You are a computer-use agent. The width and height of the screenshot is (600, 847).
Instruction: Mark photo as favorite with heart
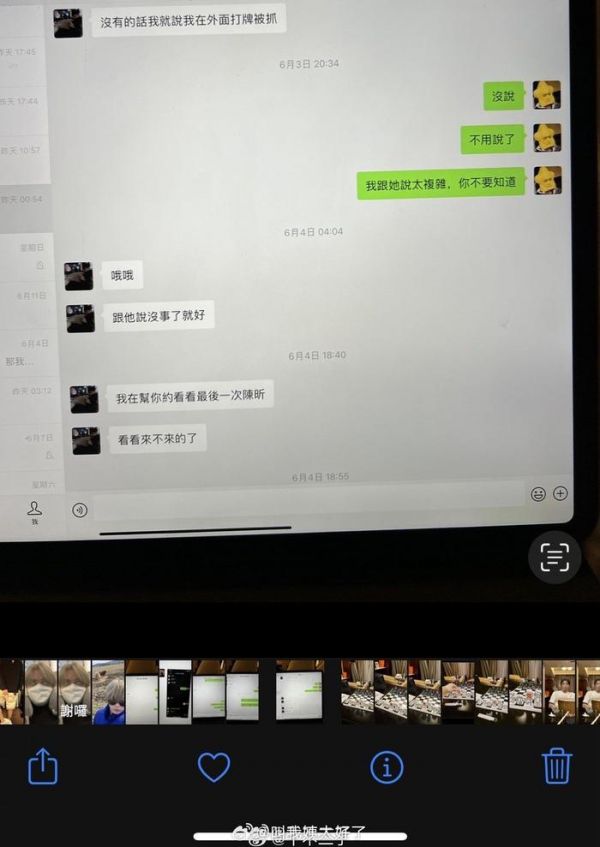click(x=214, y=767)
